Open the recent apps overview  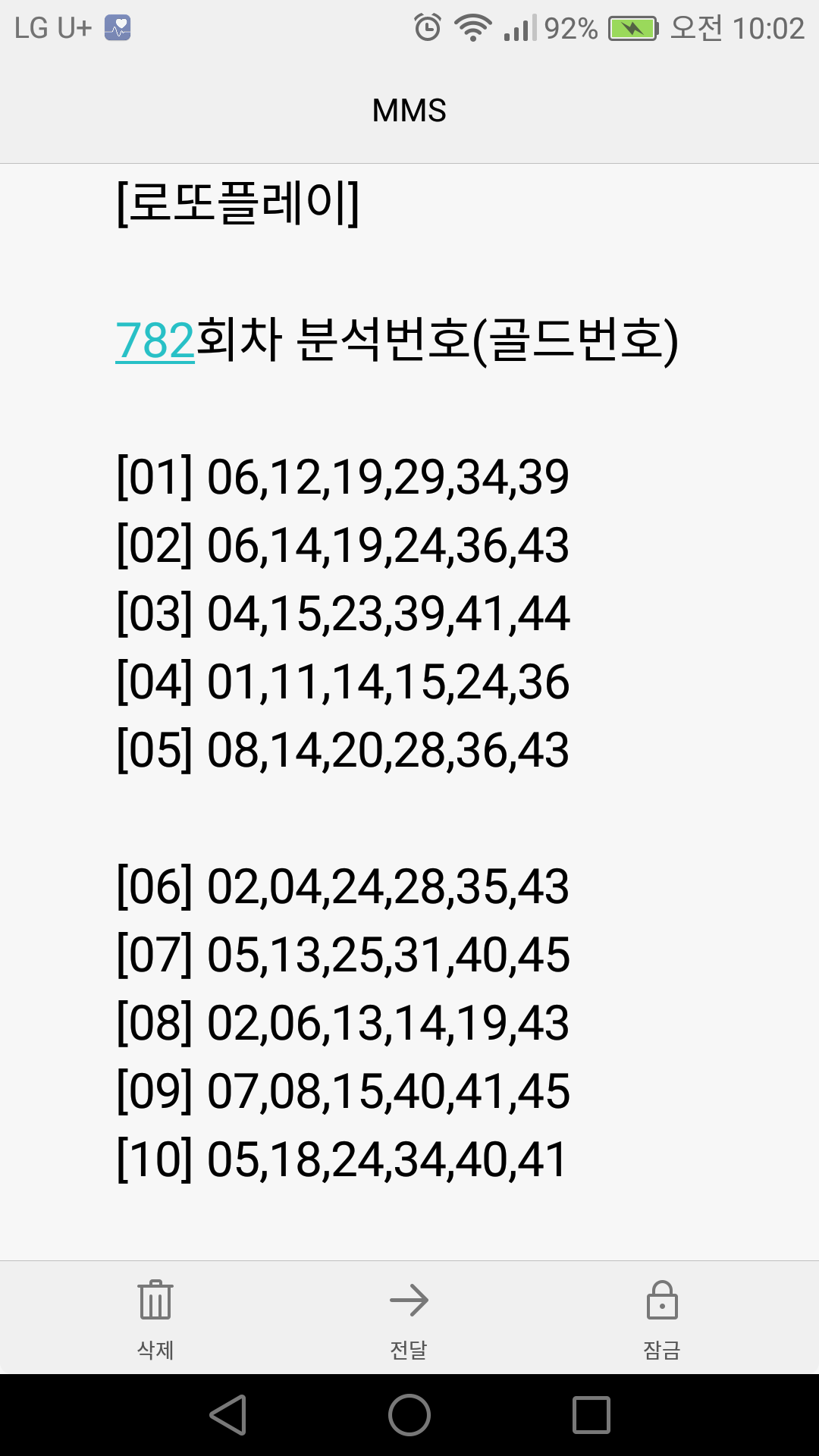click(x=591, y=1415)
